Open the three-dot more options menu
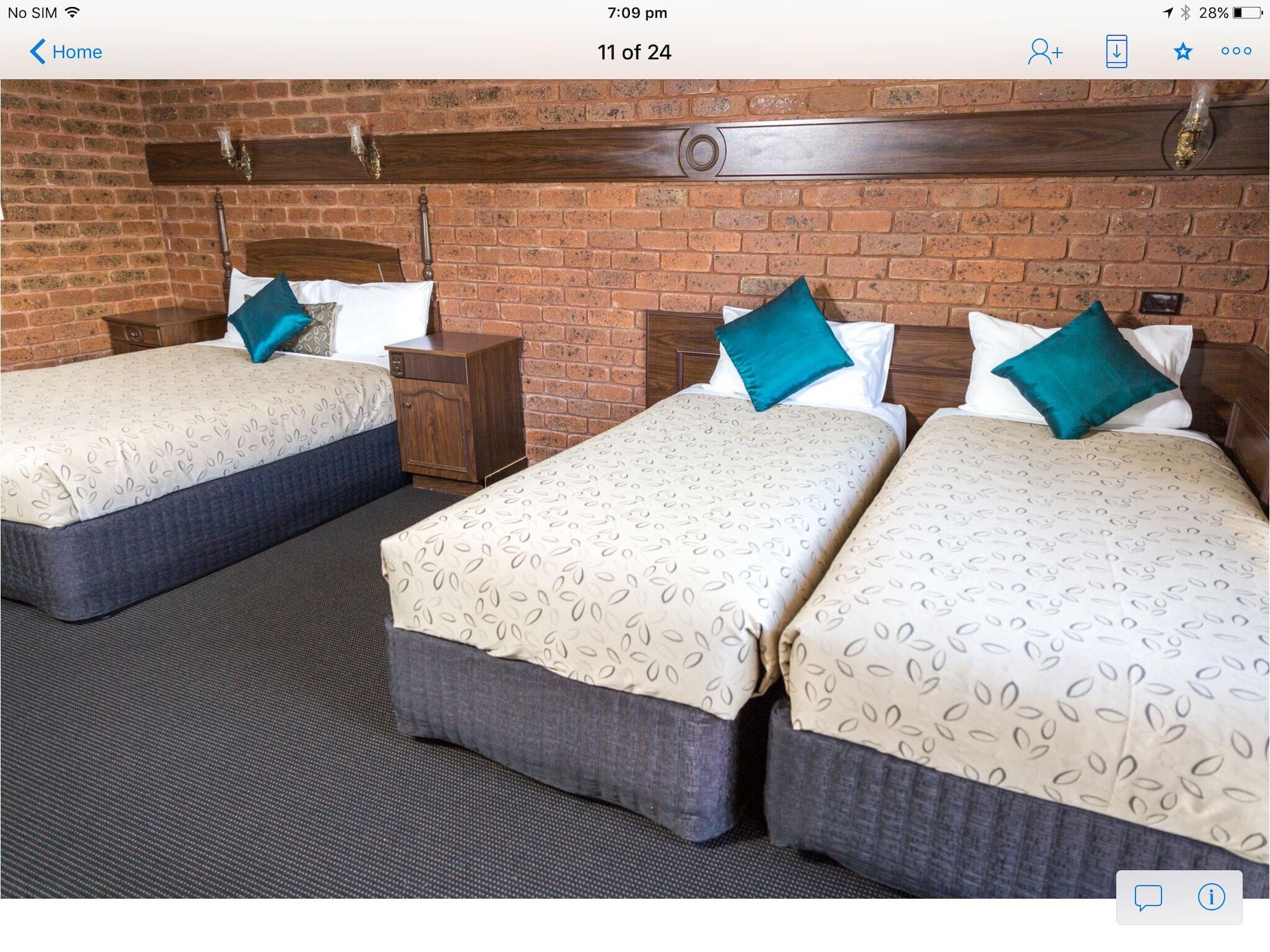Screen dimensions: 1270x952 [1236, 51]
